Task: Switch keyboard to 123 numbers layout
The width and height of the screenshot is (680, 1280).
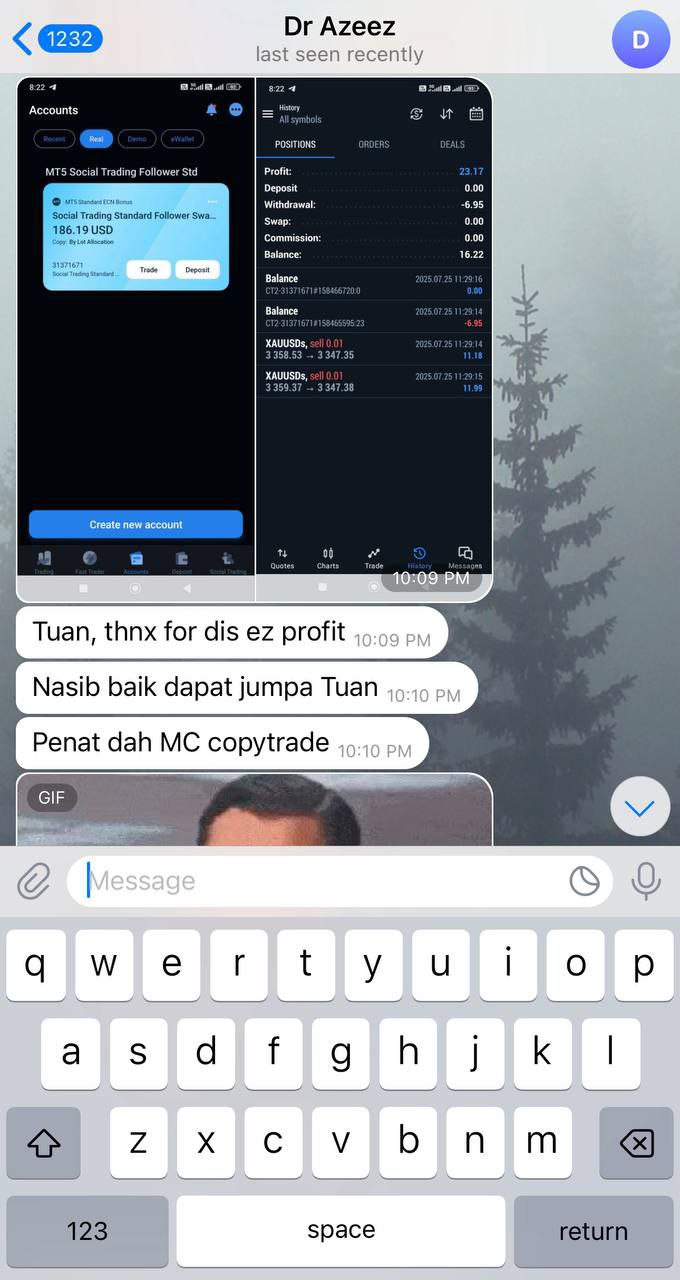Action: (86, 1231)
